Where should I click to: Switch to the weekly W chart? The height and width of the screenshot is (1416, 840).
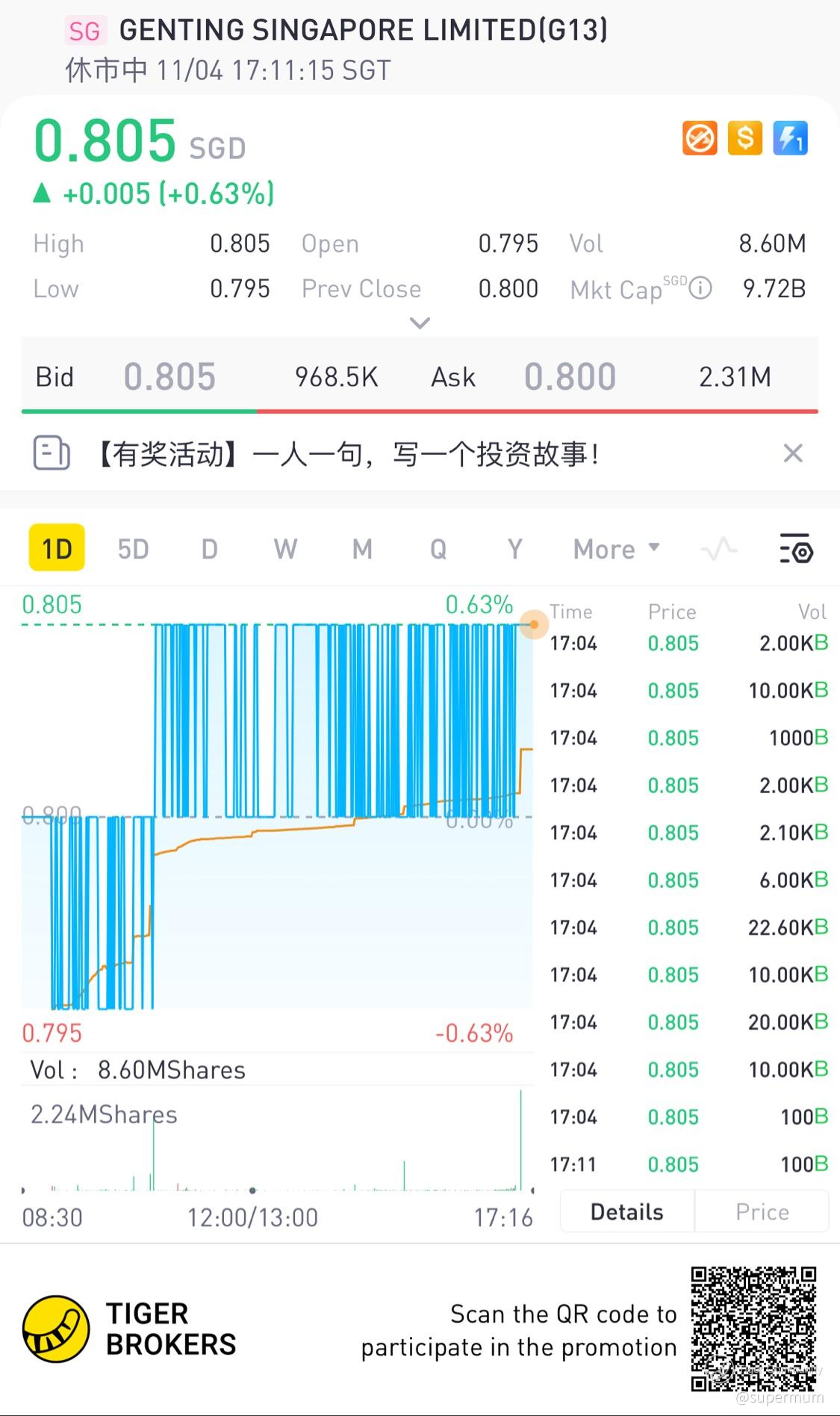coord(285,549)
